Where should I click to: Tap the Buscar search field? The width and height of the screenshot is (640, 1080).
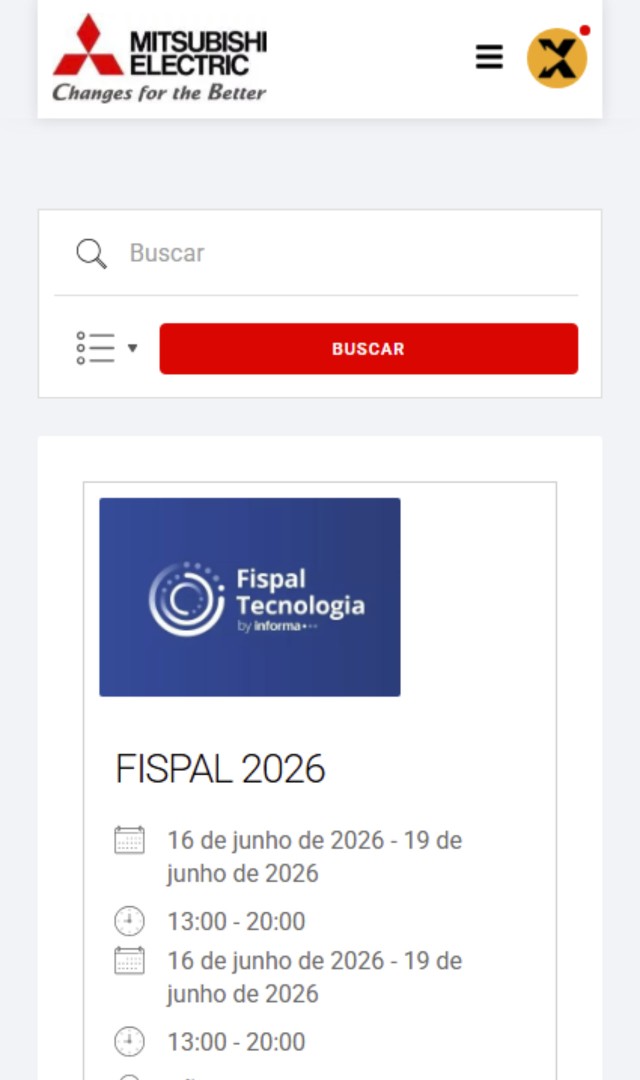340,253
